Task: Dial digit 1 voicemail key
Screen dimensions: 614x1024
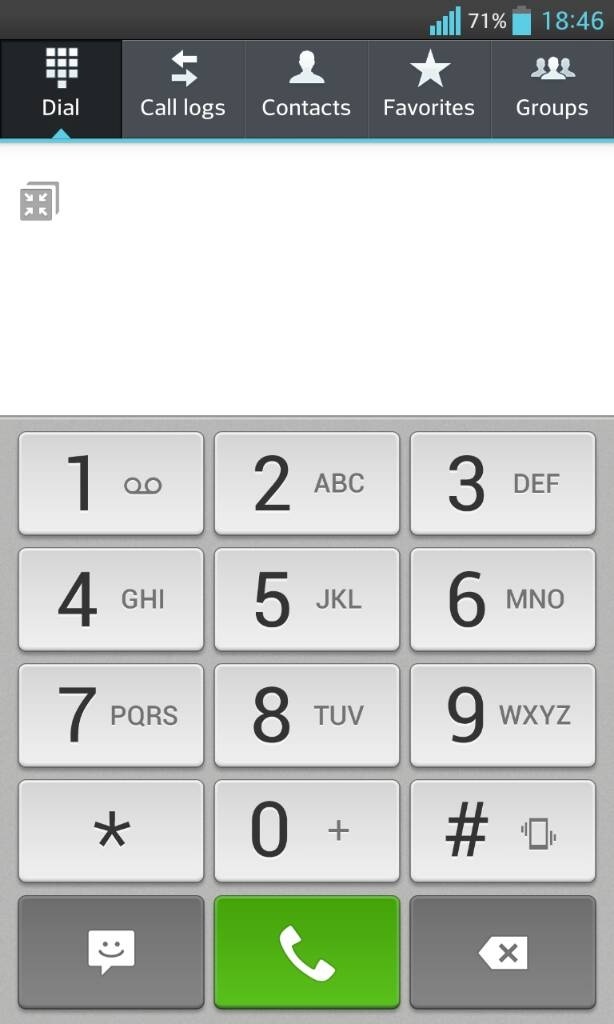Action: pyautogui.click(x=111, y=484)
